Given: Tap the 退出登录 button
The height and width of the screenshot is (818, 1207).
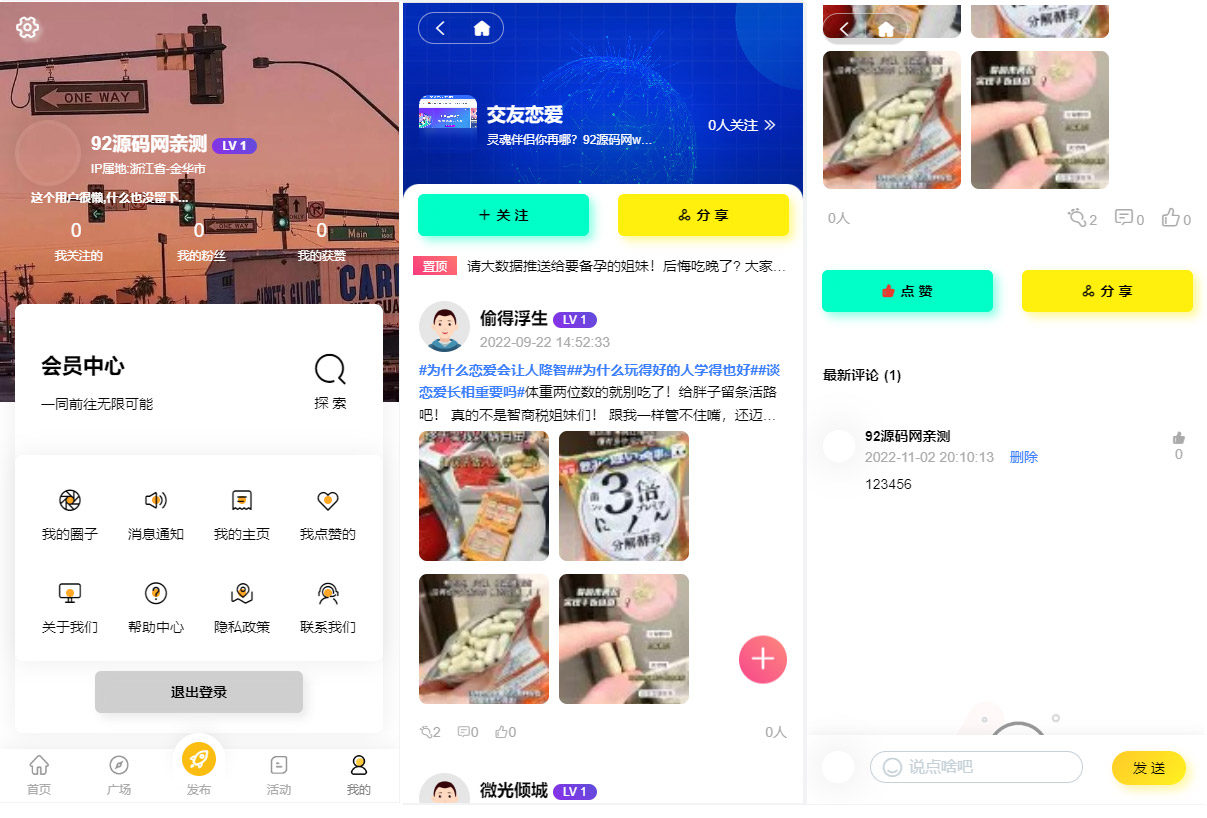Looking at the screenshot, I should click(x=199, y=692).
